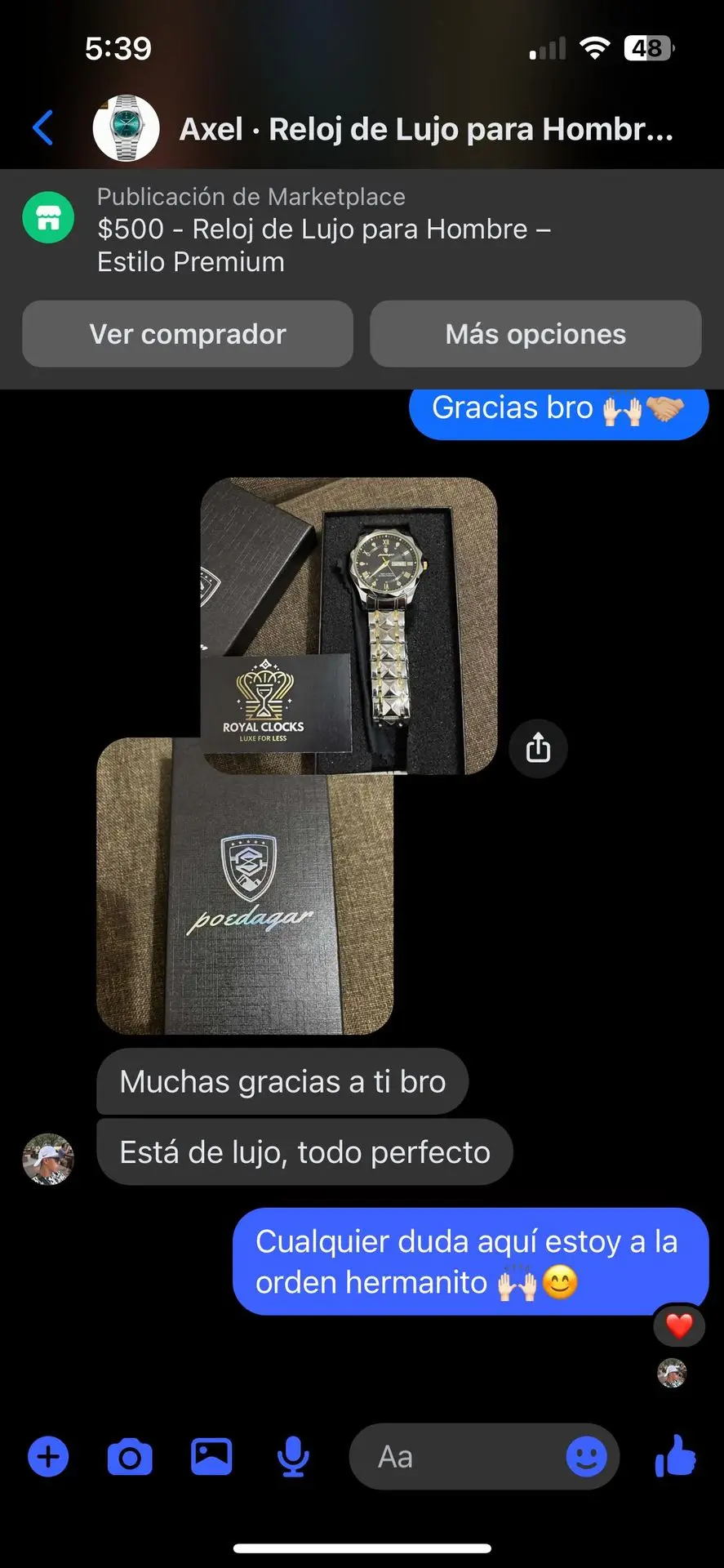Open the plus attachments menu

(48, 1457)
